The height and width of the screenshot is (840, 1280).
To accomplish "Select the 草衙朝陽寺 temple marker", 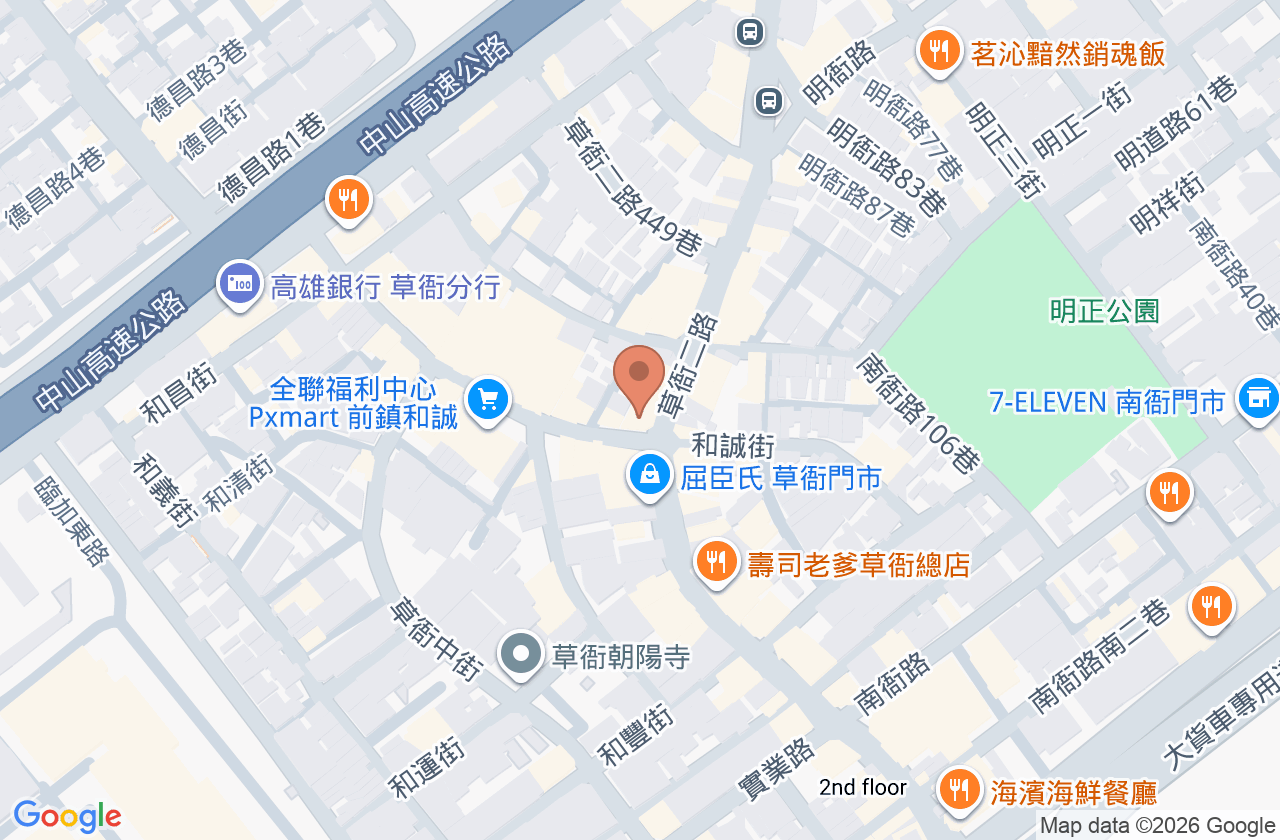I will point(520,655).
